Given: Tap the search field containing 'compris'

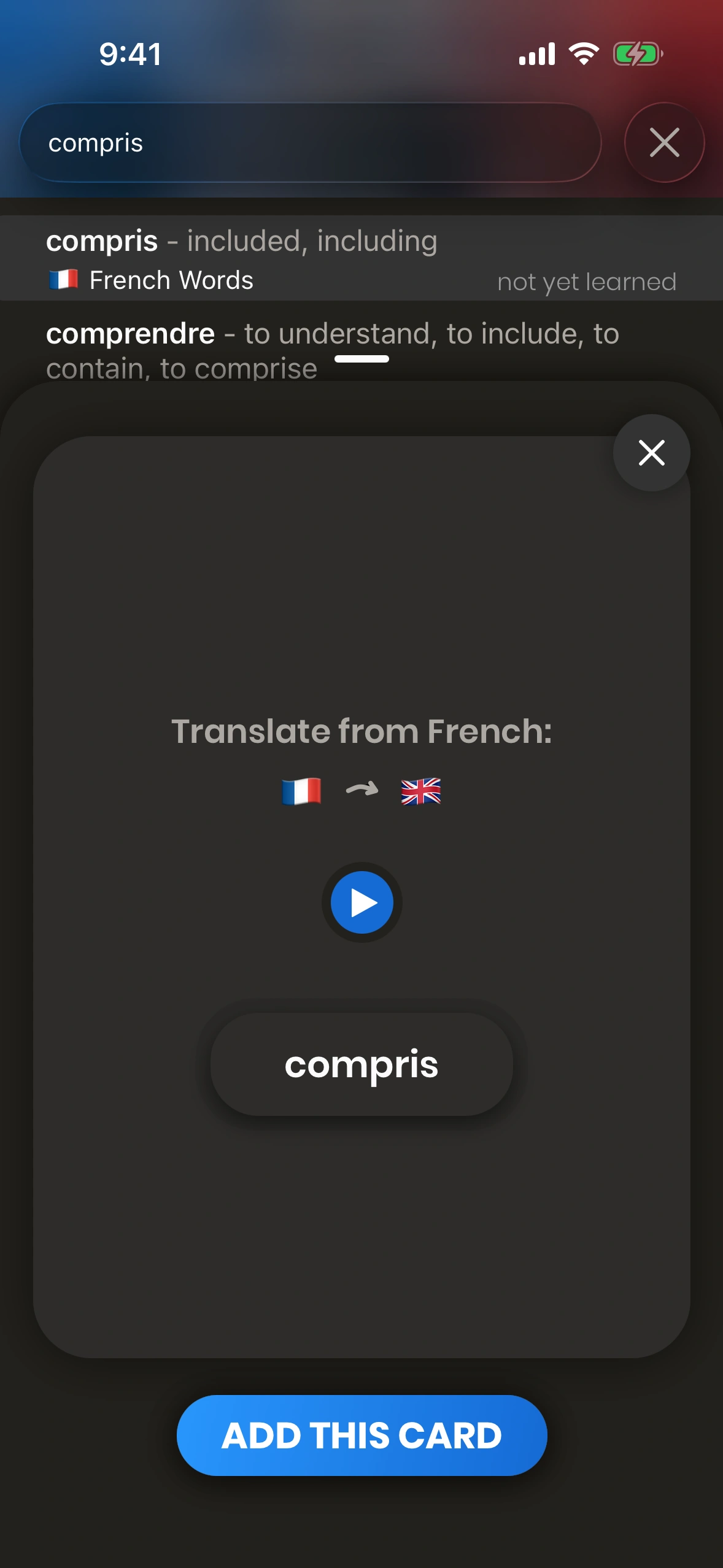Looking at the screenshot, I should coord(310,143).
